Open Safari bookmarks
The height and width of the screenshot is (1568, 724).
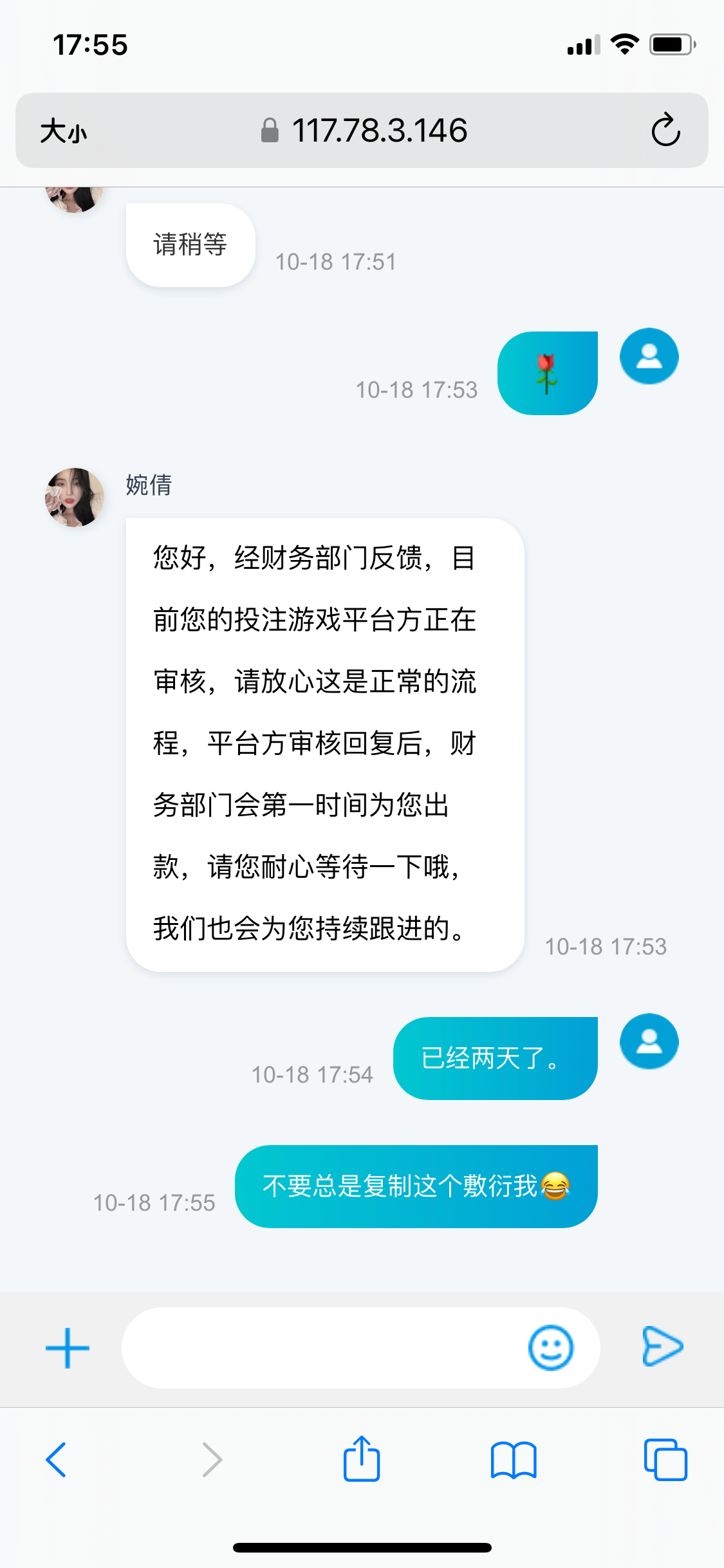click(x=513, y=1459)
